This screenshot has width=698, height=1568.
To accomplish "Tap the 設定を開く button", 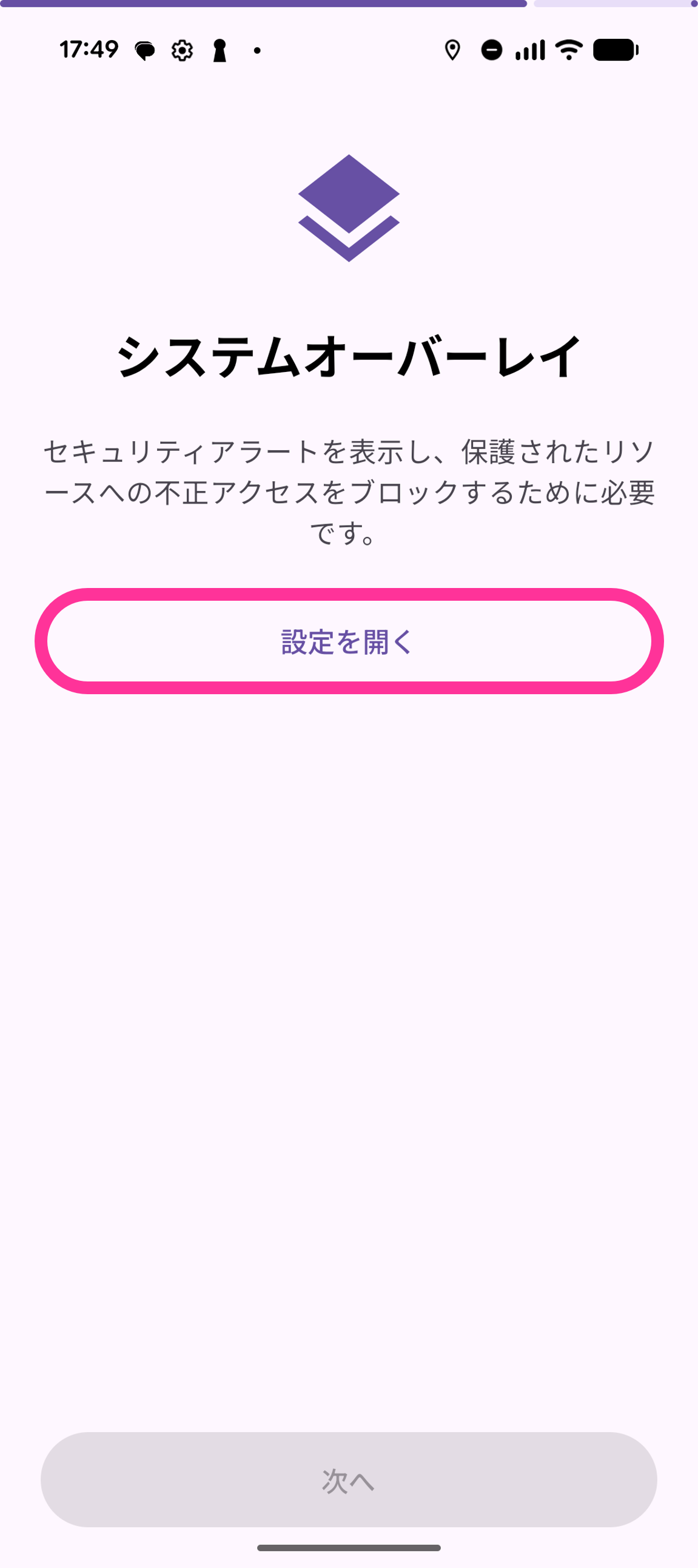I will pos(349,641).
